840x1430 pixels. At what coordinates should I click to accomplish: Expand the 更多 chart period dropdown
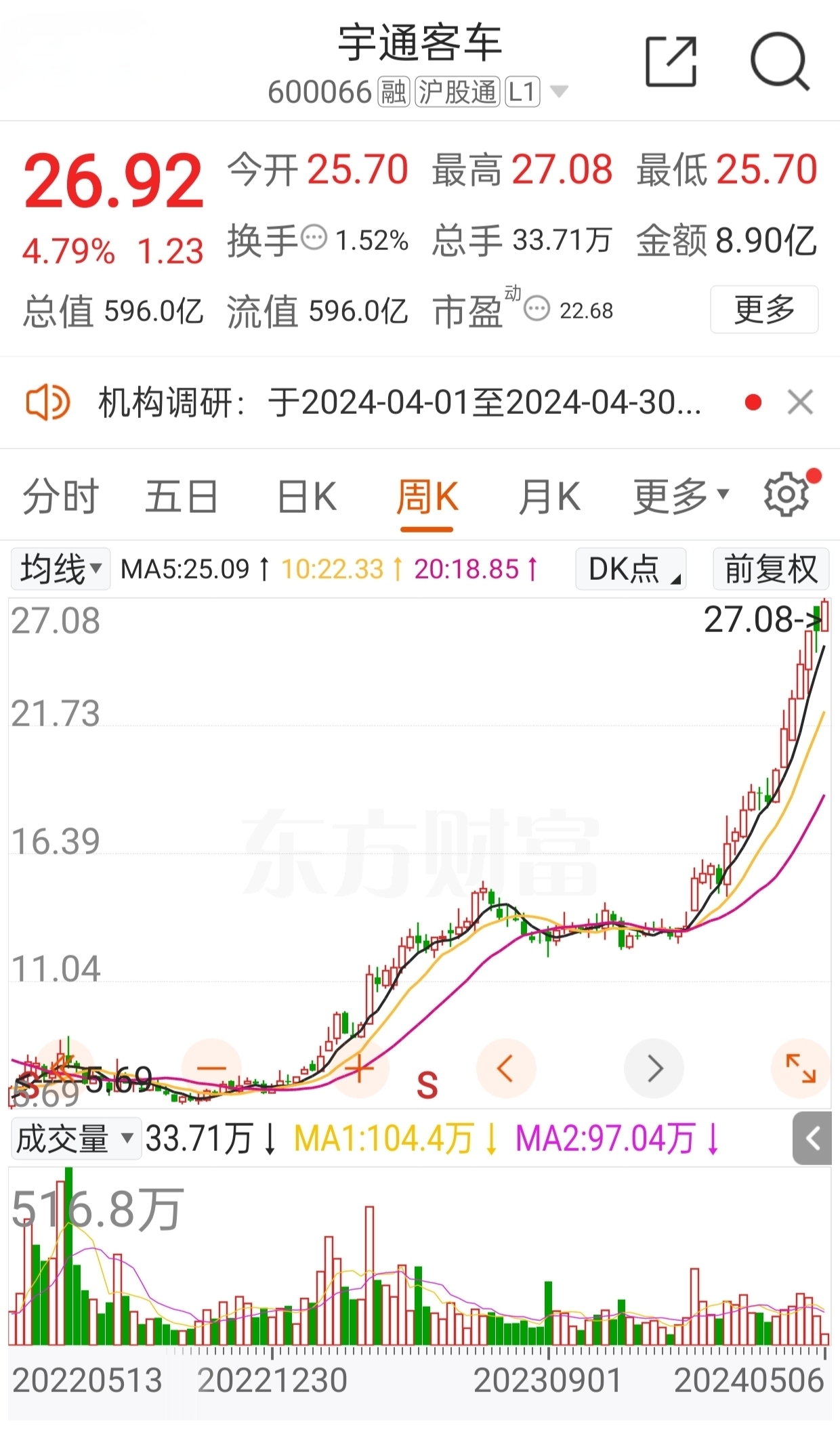pyautogui.click(x=681, y=497)
